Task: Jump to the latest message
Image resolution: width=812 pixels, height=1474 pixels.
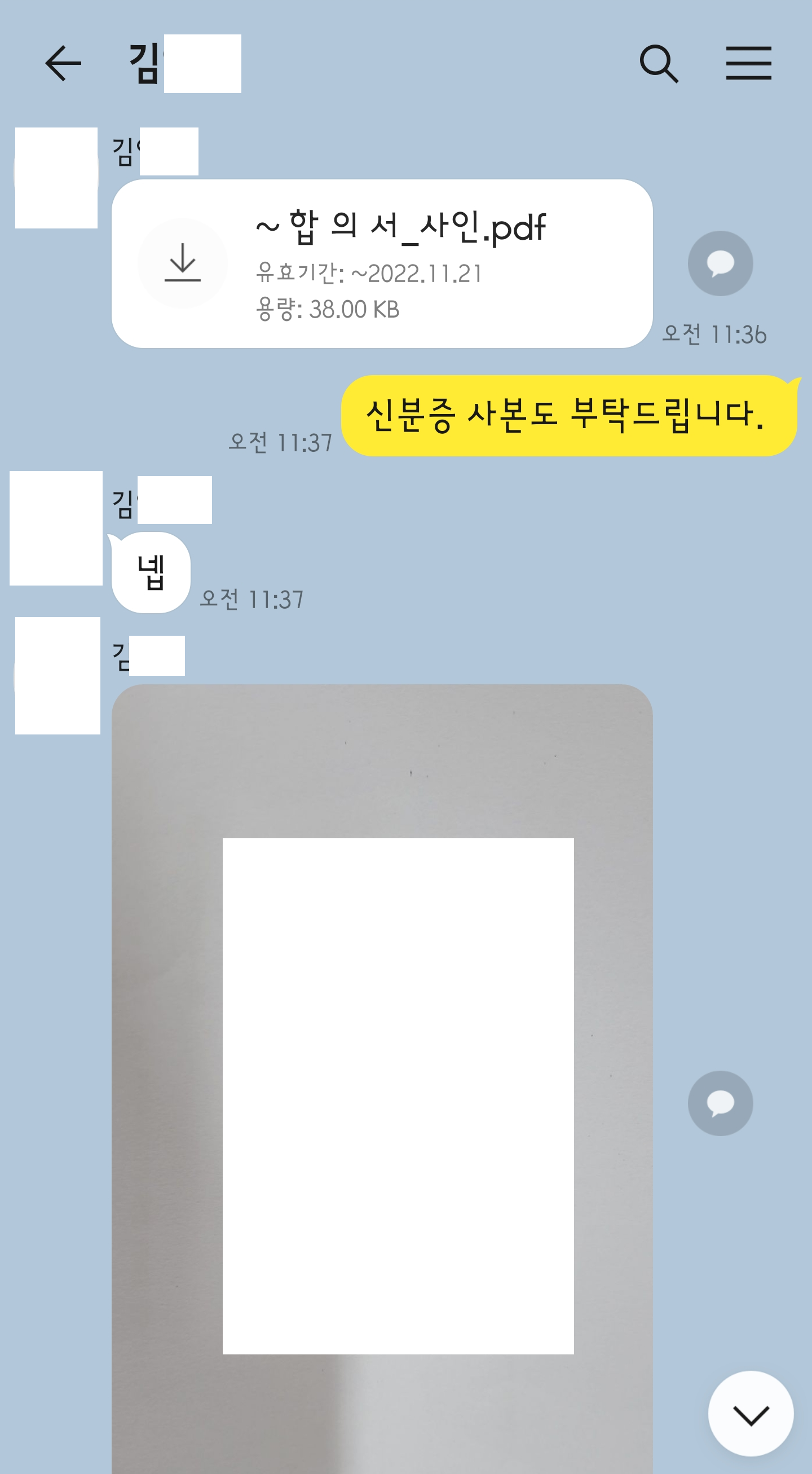Action: 750,1413
